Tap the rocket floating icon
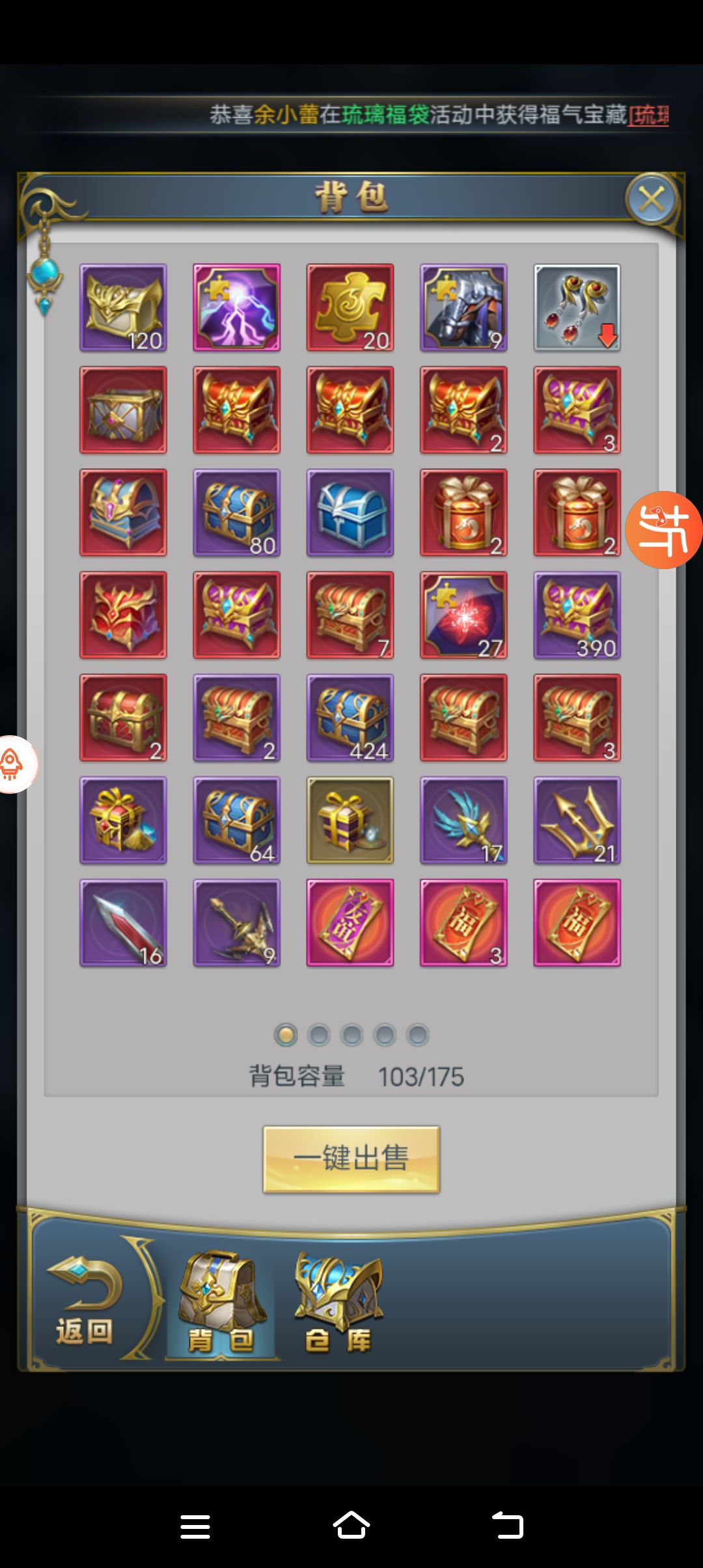 tap(13, 764)
